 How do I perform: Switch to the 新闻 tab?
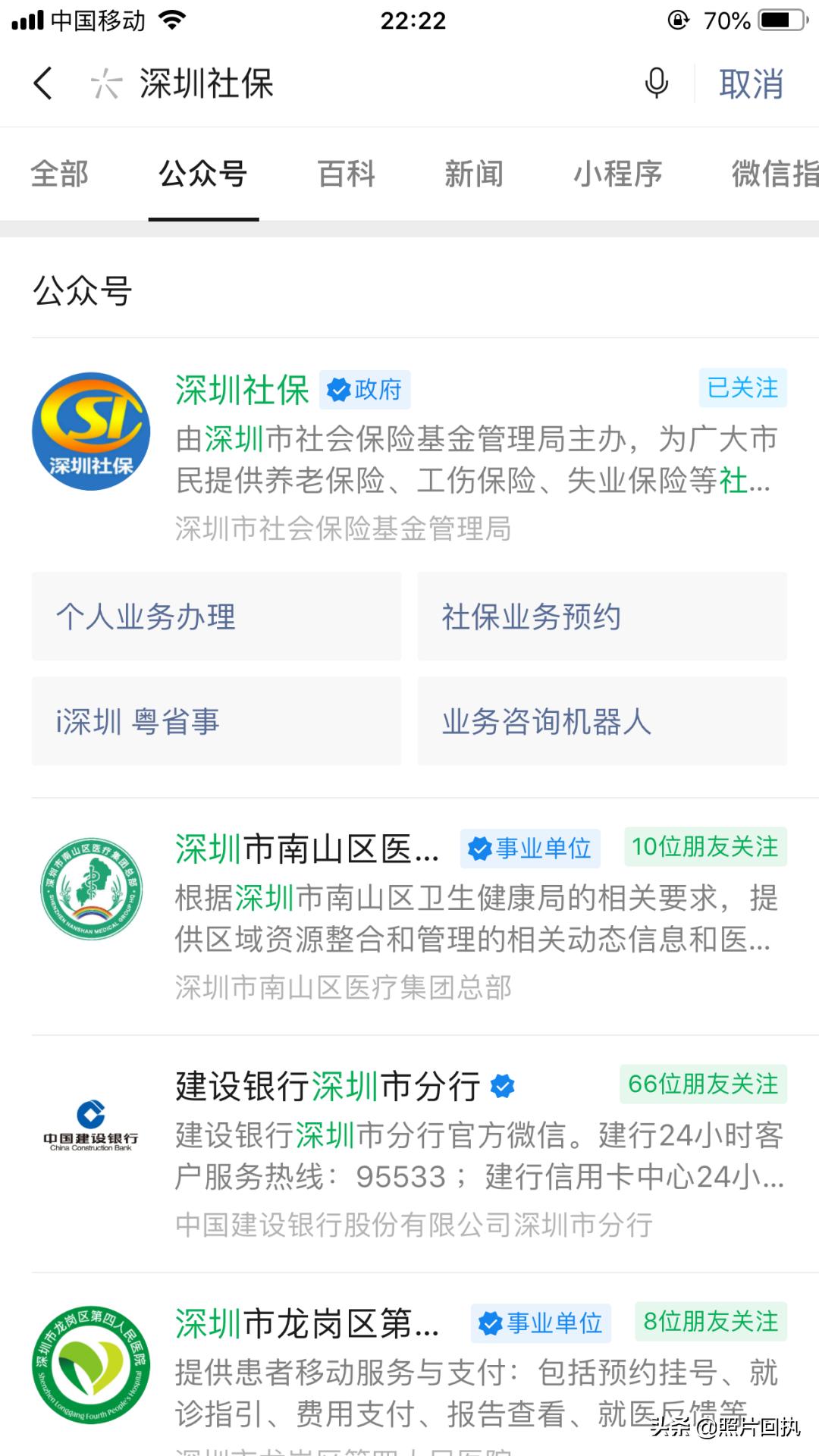click(x=475, y=174)
